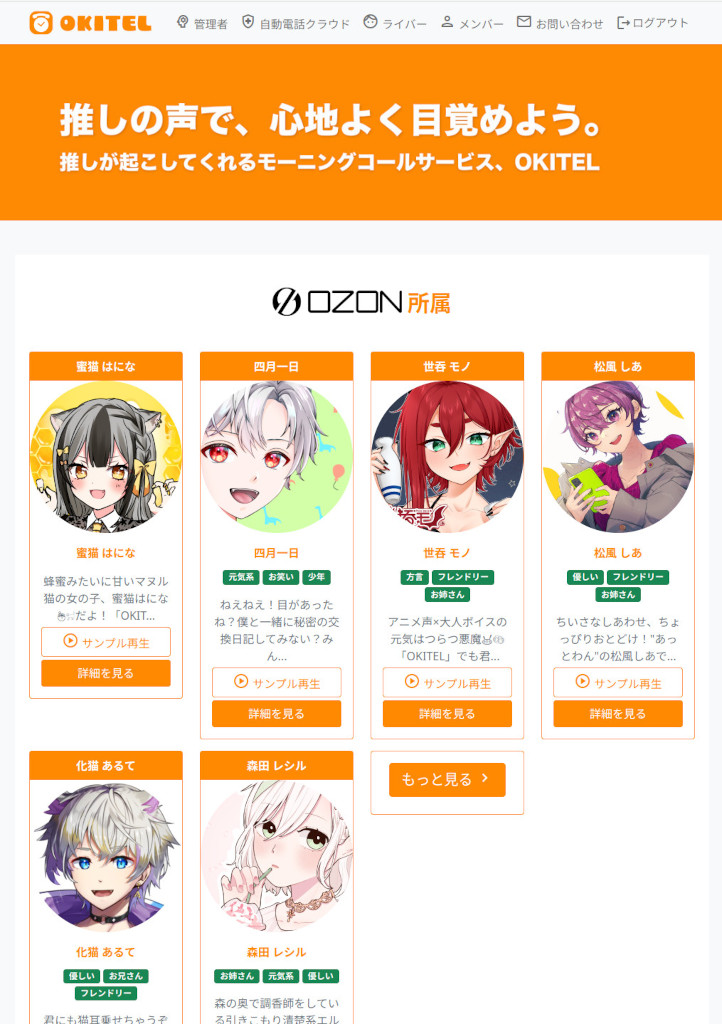View details of 蜜猫 はにな
Image resolution: width=722 pixels, height=1024 pixels.
pos(106,673)
